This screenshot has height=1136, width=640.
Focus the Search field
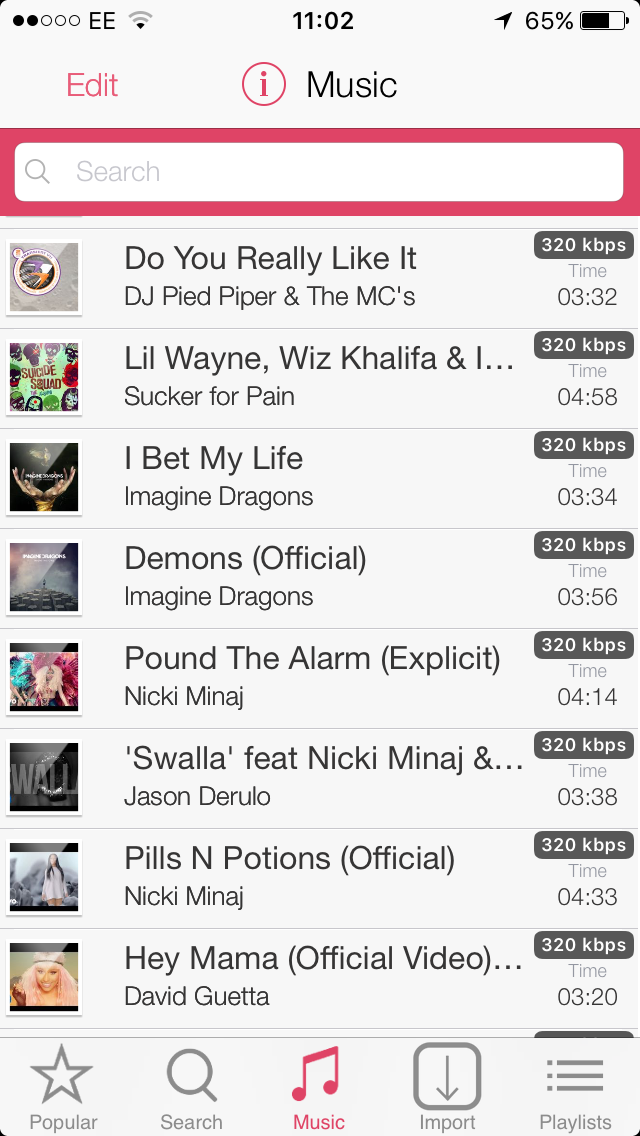320,172
